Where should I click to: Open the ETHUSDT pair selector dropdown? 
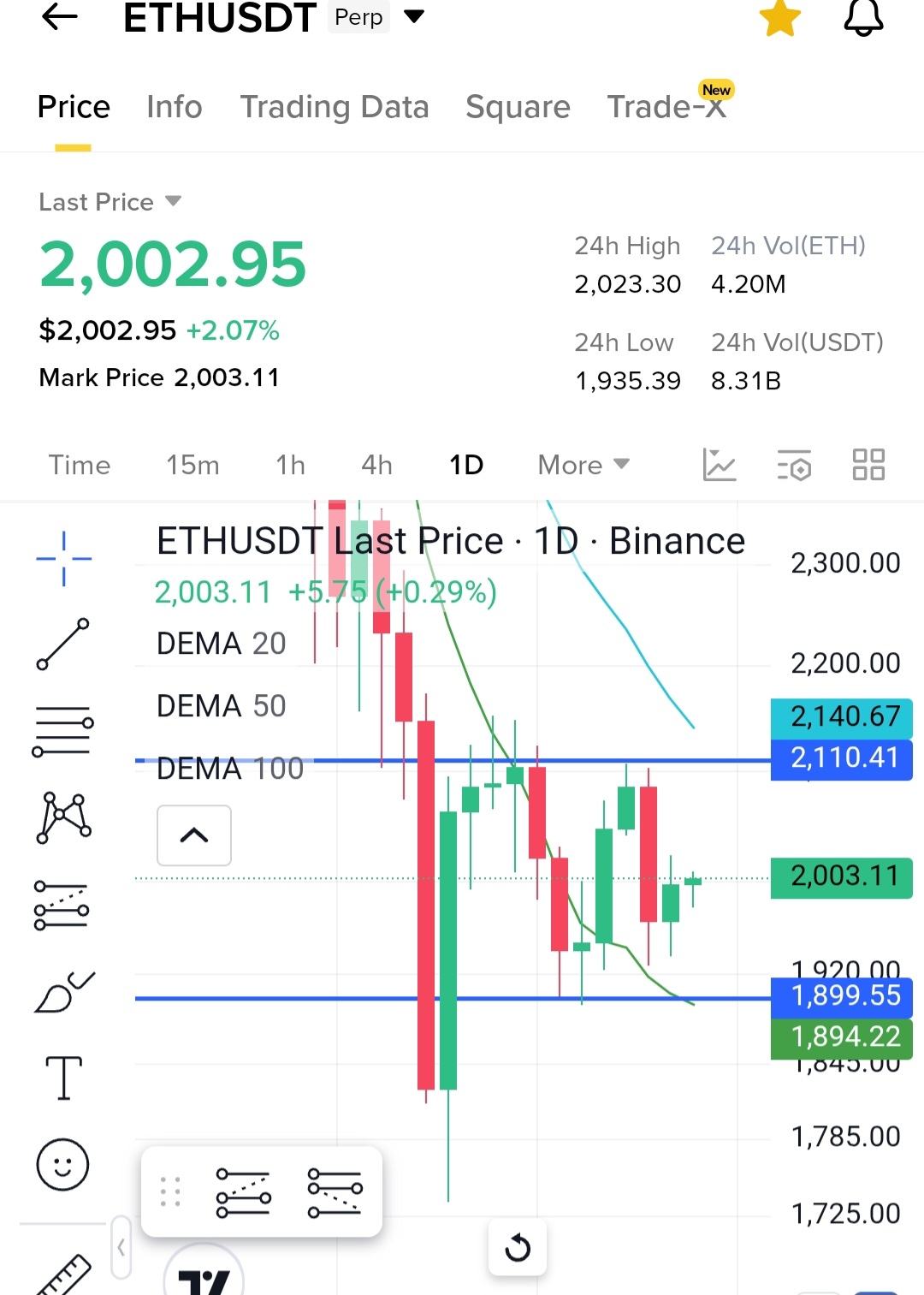(x=413, y=16)
